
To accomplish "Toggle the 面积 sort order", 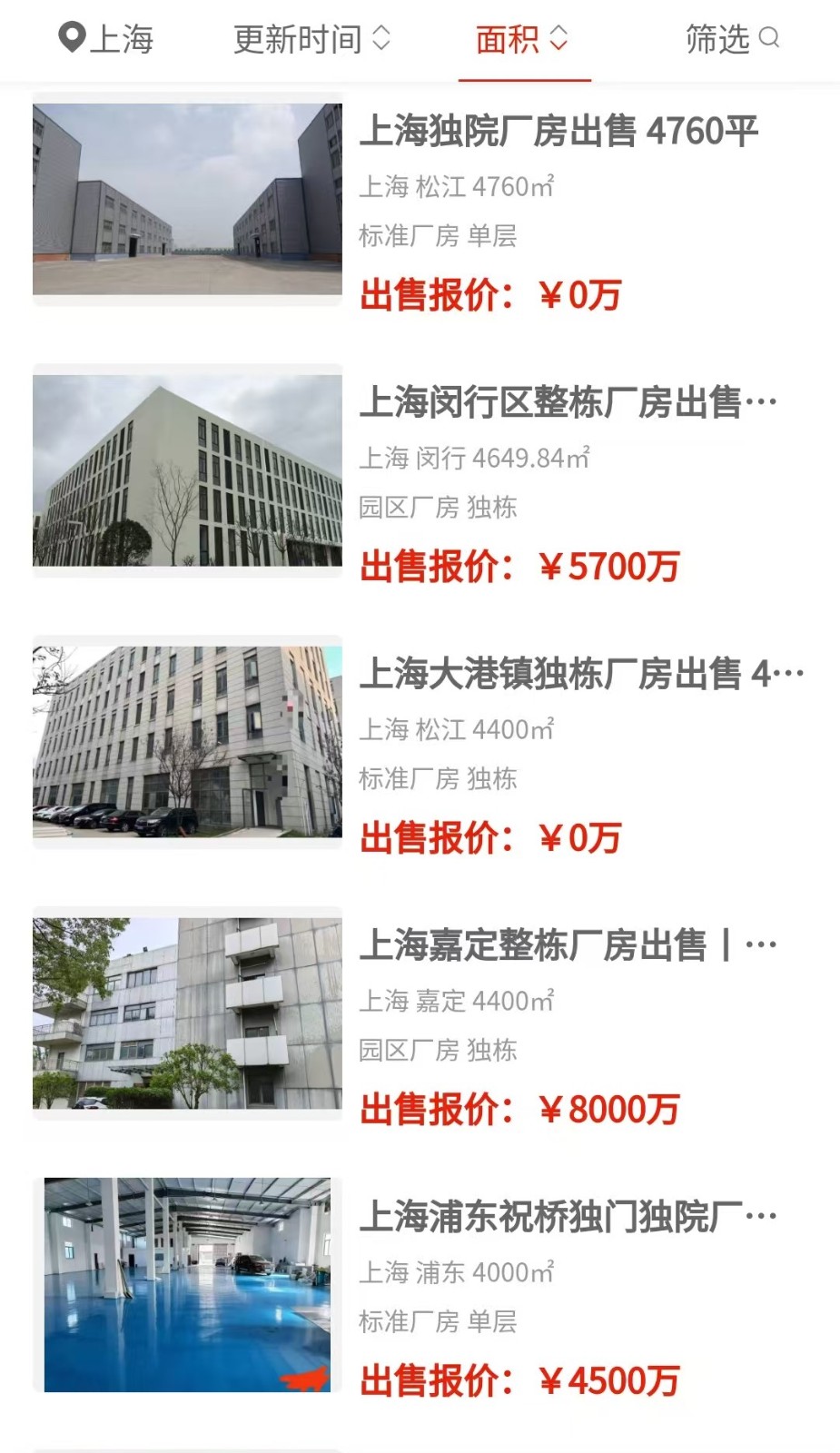I will (x=522, y=39).
